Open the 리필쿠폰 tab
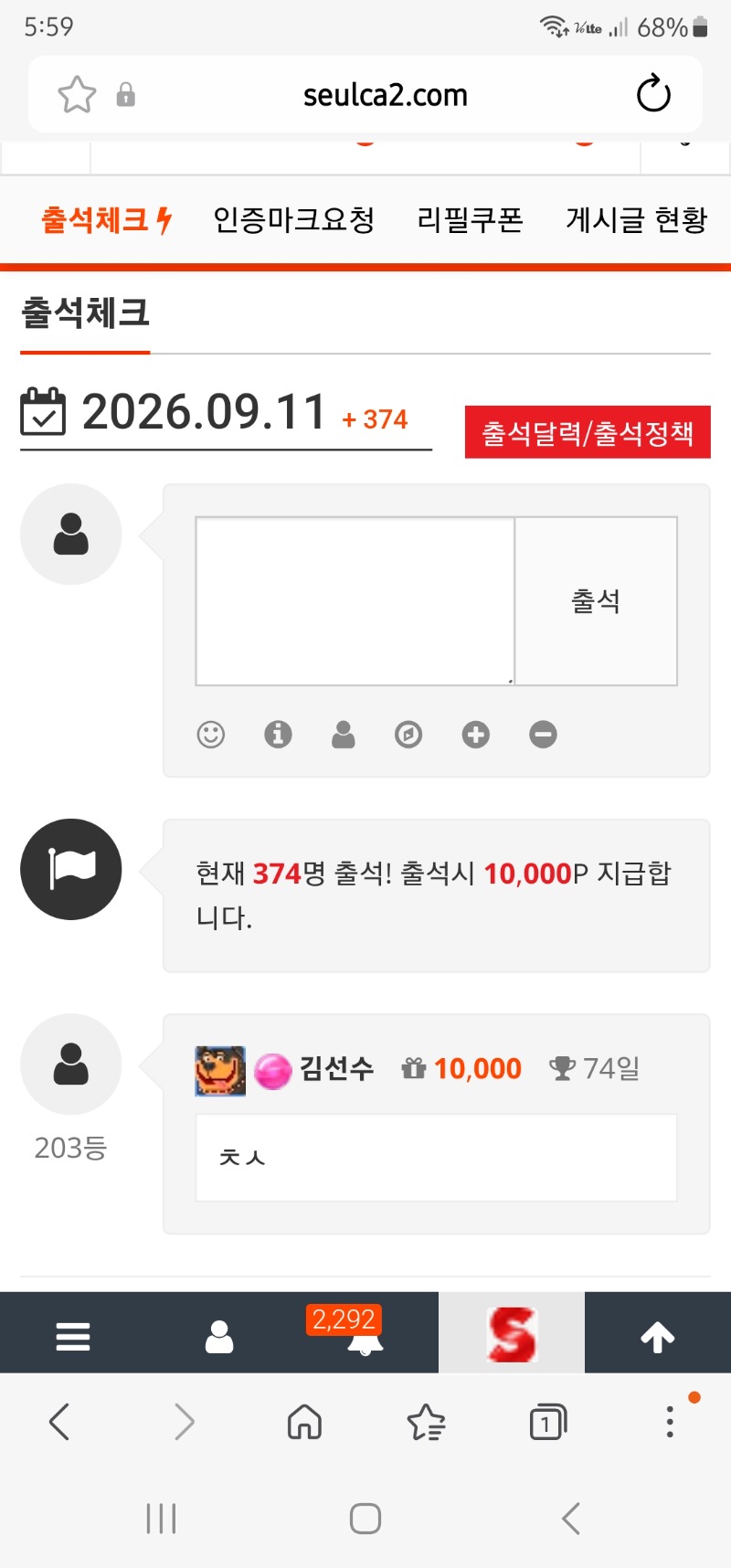 [x=470, y=219]
